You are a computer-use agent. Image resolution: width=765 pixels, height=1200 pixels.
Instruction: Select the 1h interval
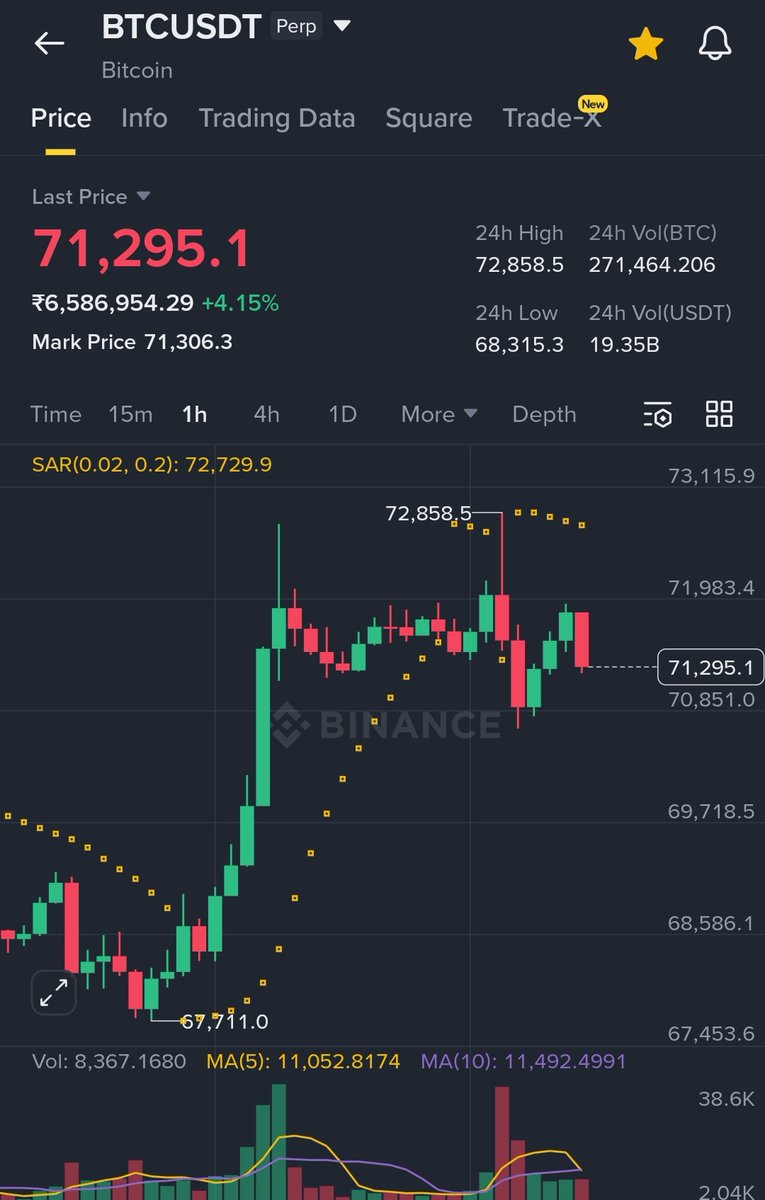click(x=194, y=414)
